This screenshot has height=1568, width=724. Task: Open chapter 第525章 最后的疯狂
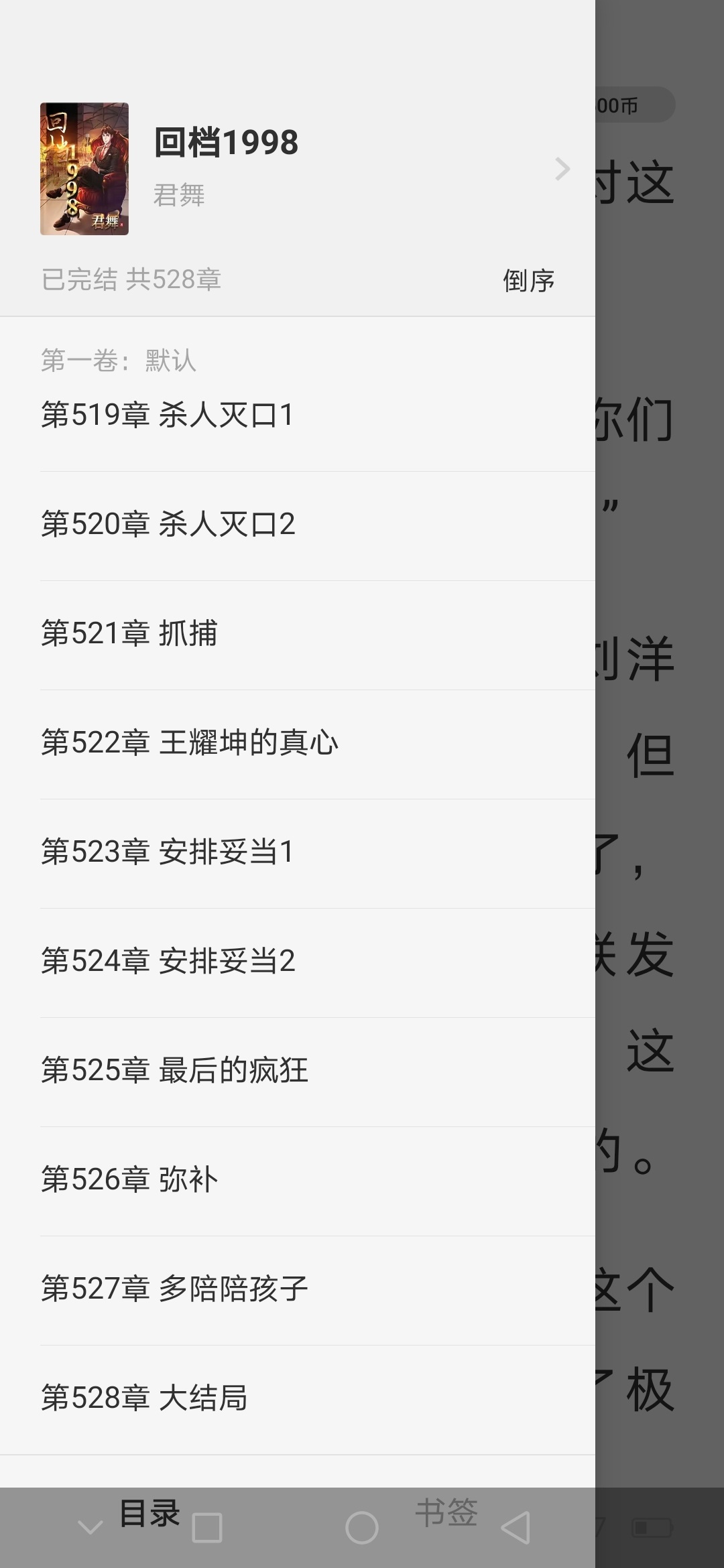tap(174, 1070)
